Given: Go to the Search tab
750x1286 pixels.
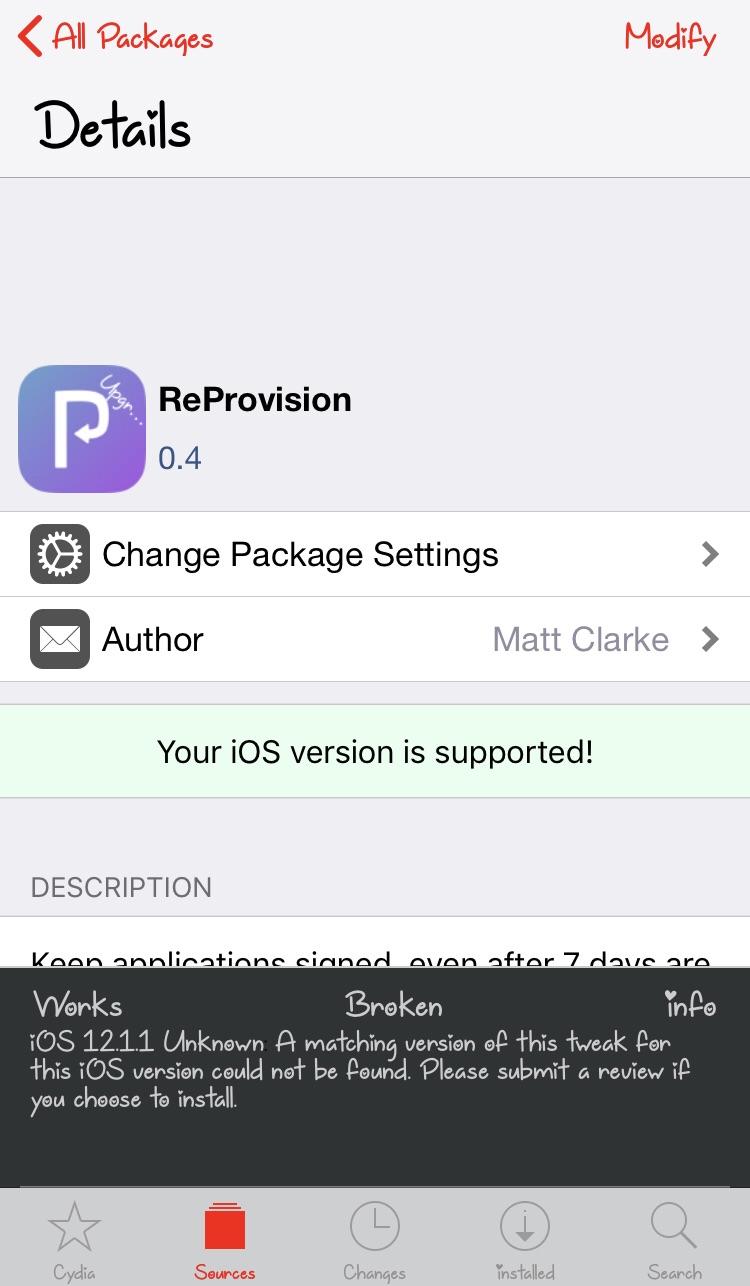Looking at the screenshot, I should click(x=674, y=1240).
